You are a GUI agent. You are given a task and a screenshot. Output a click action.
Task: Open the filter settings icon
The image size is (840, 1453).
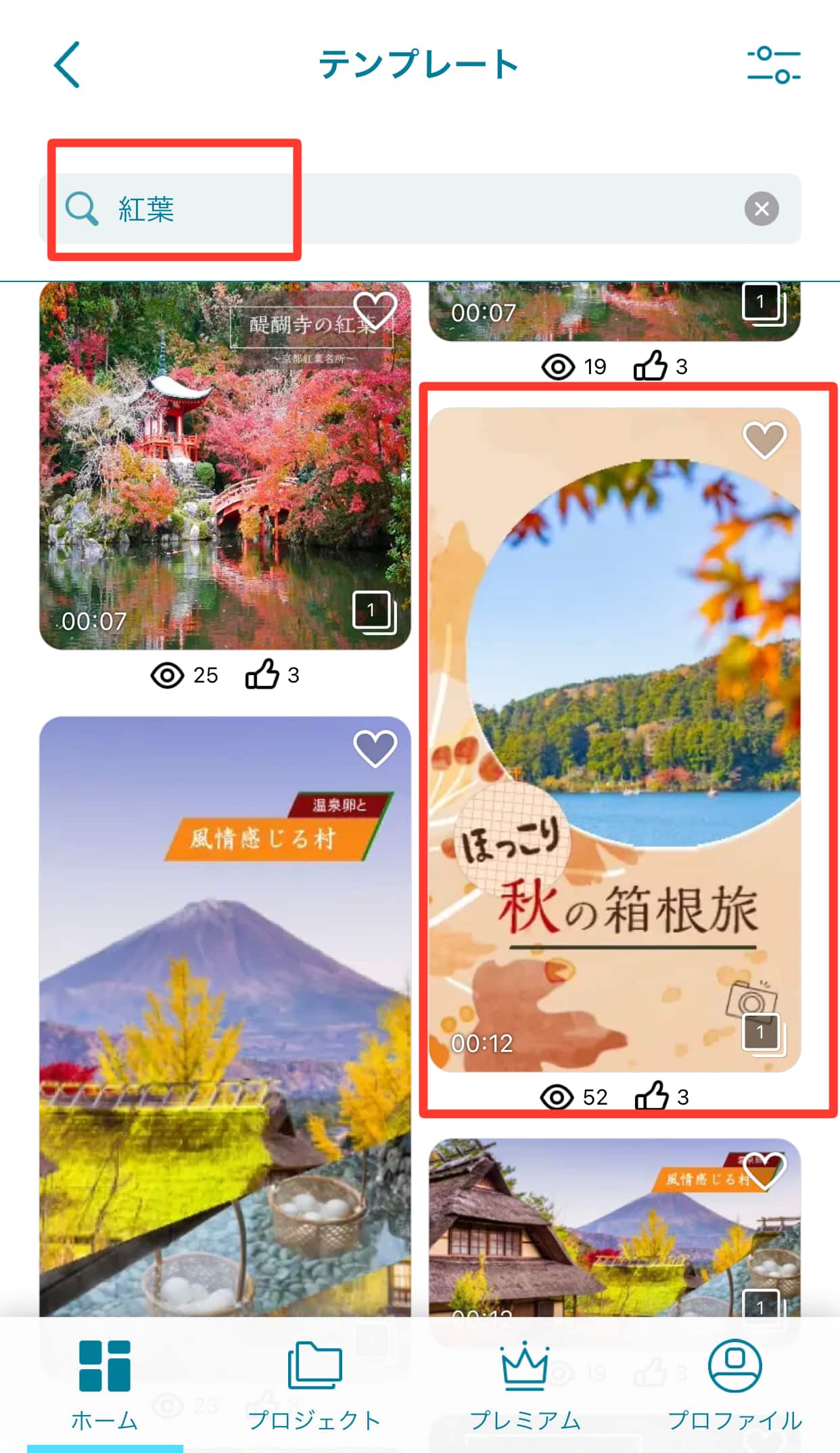773,65
